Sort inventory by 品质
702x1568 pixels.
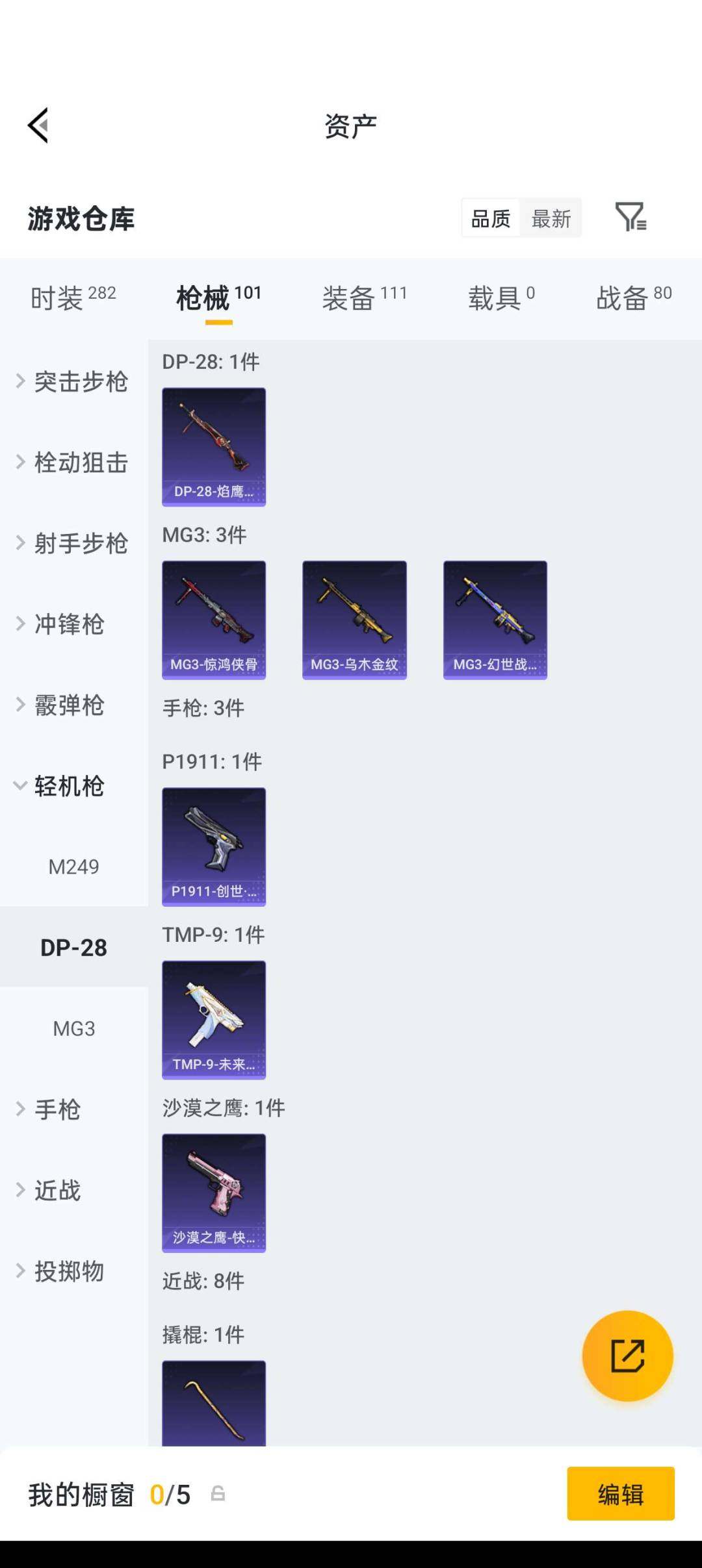(x=490, y=218)
